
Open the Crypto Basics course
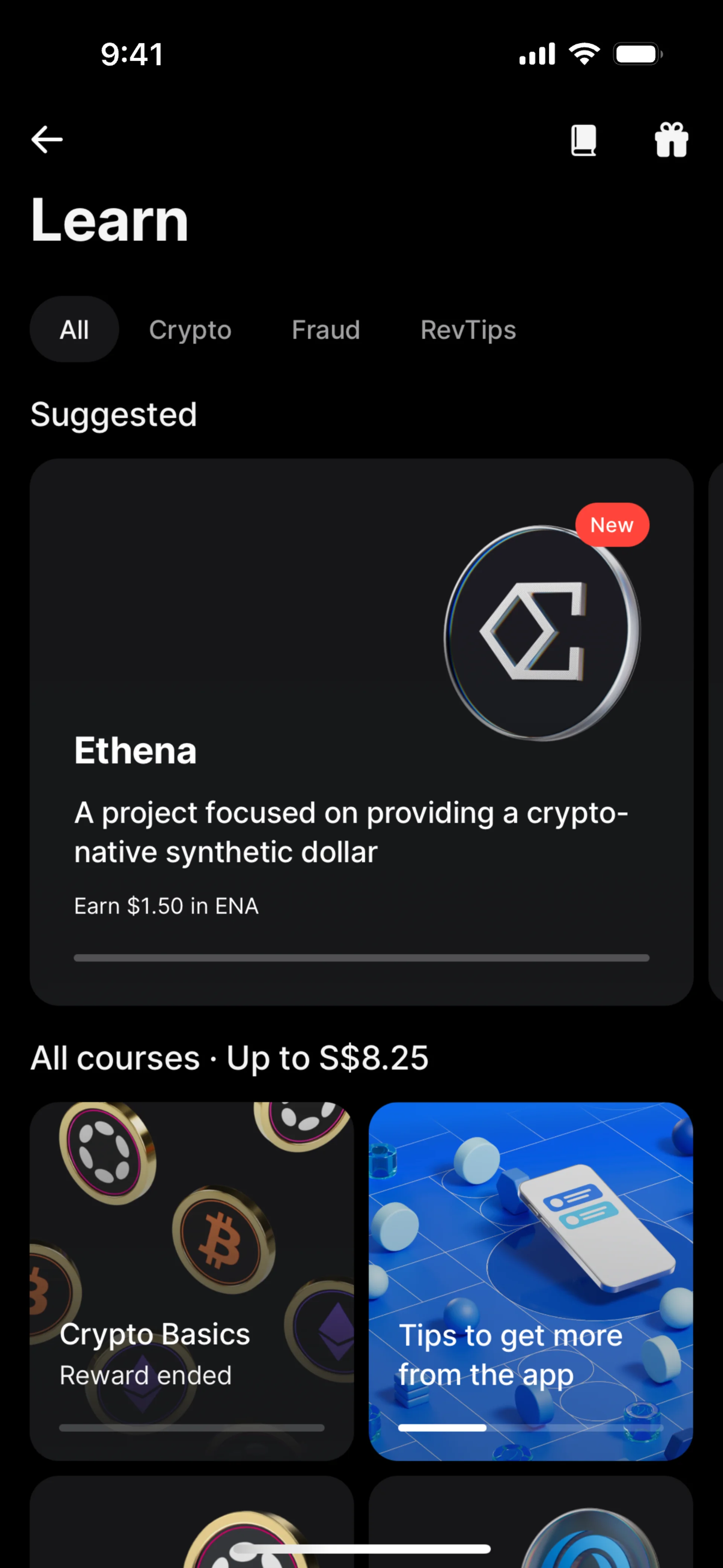192,1281
